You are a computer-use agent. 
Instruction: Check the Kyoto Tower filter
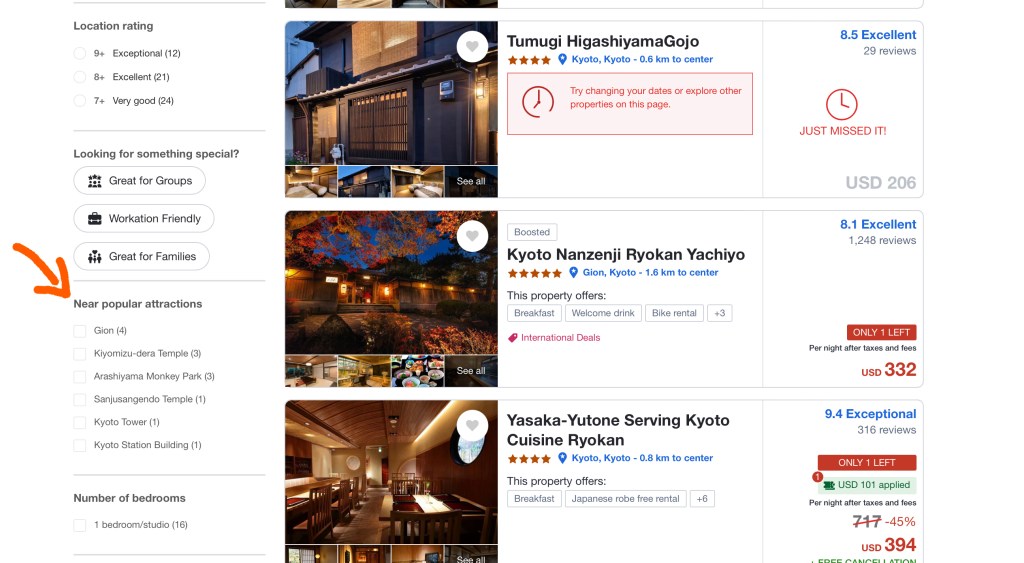80,423
